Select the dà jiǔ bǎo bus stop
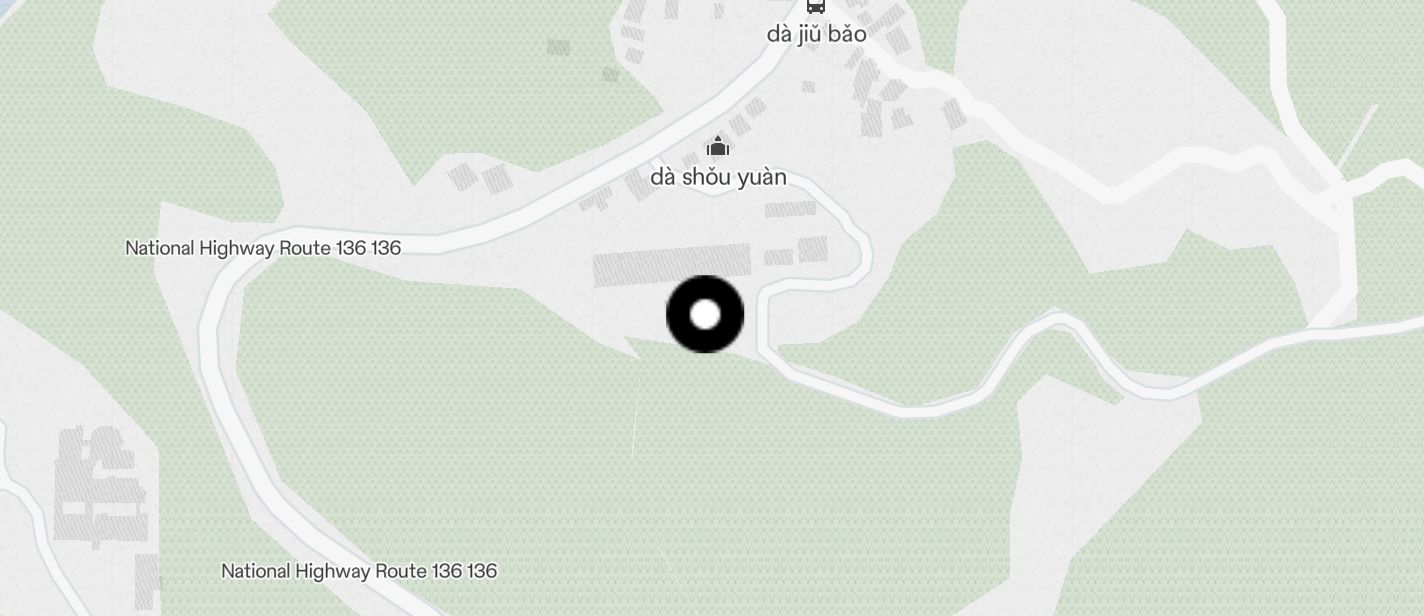This screenshot has height=616, width=1424. pos(816,8)
